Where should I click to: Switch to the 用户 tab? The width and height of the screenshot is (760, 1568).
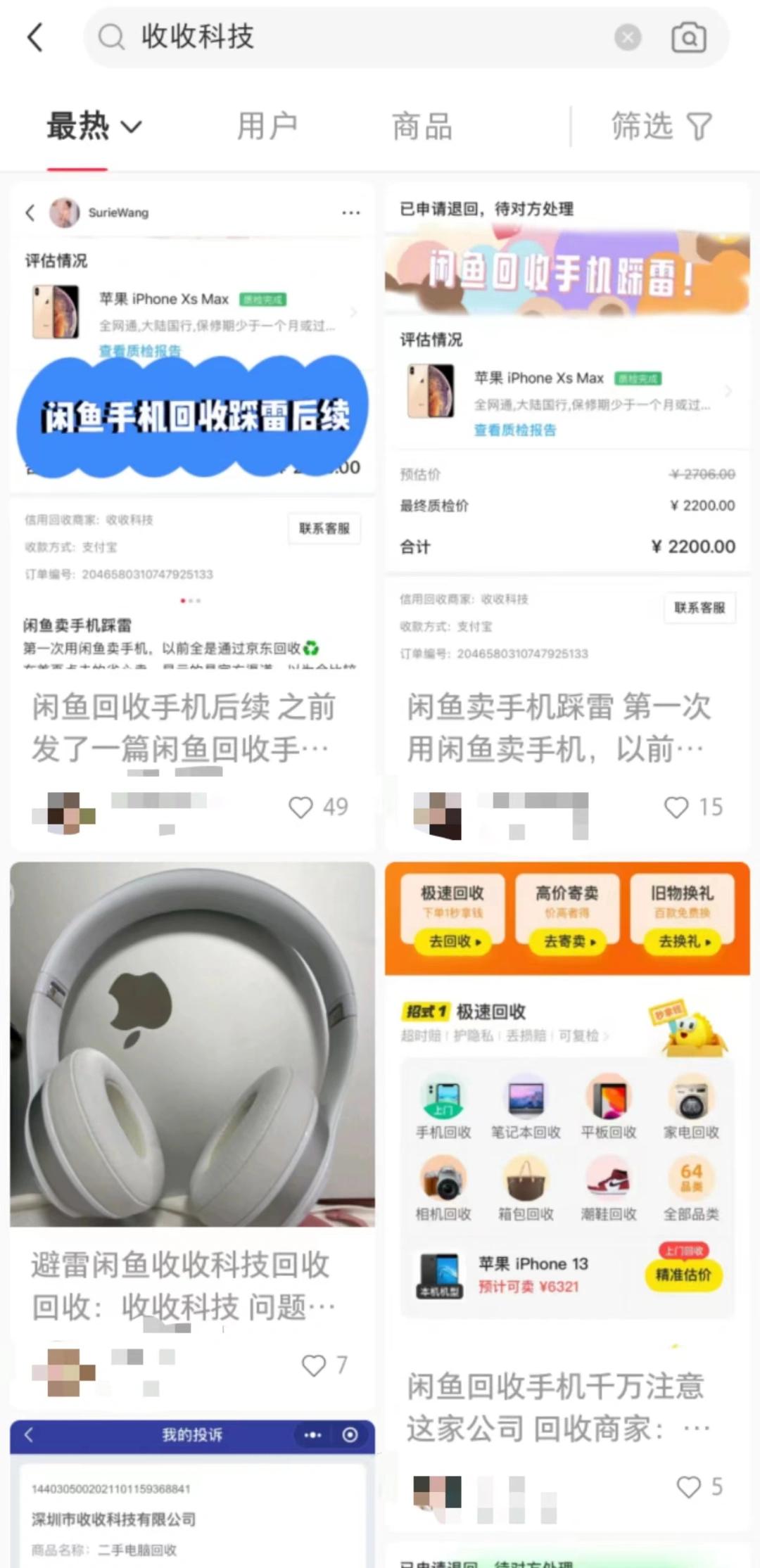(x=267, y=127)
